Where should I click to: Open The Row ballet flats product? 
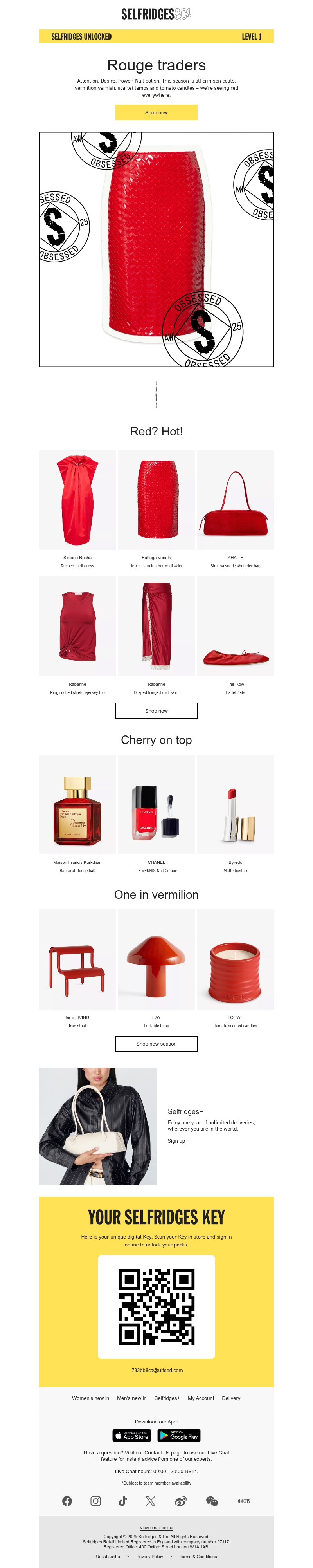(x=235, y=626)
